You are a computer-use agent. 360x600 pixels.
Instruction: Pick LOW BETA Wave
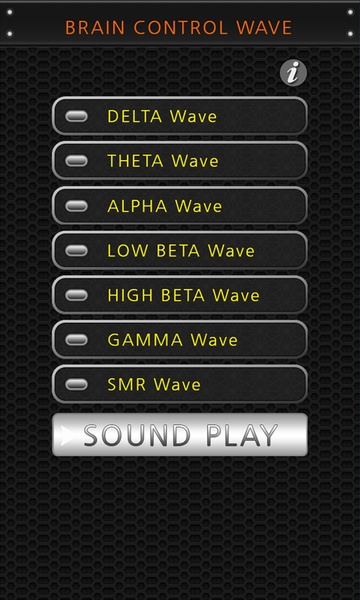click(x=180, y=250)
